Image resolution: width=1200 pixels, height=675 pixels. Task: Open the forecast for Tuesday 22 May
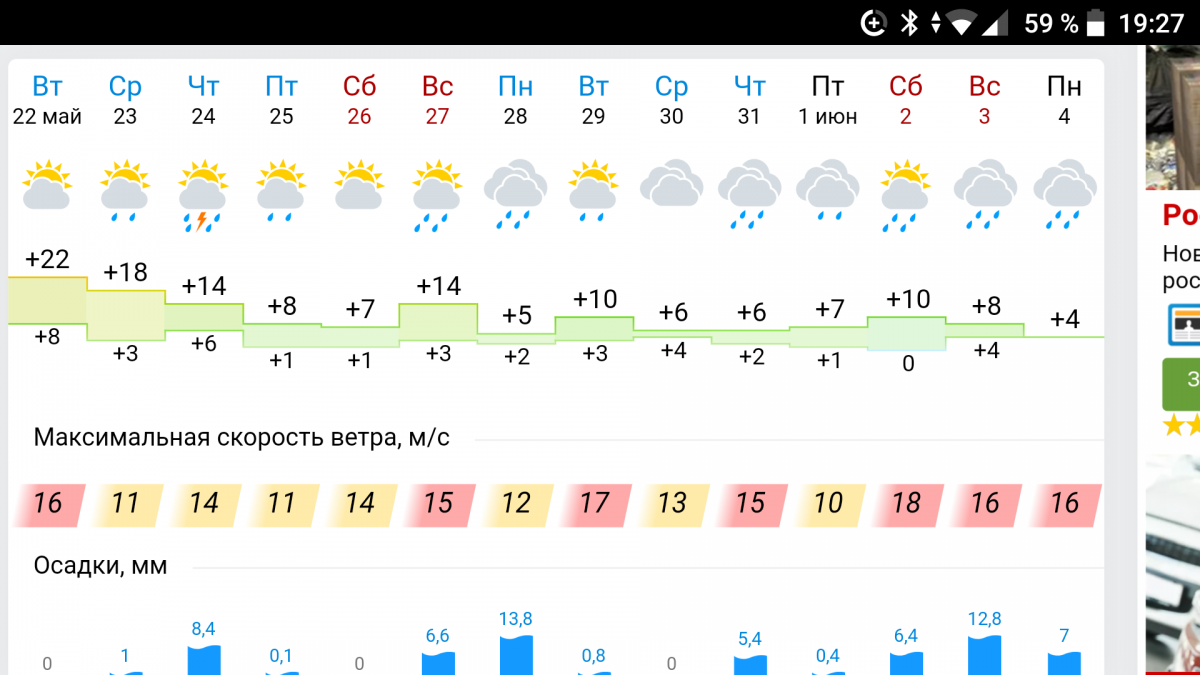pyautogui.click(x=47, y=100)
